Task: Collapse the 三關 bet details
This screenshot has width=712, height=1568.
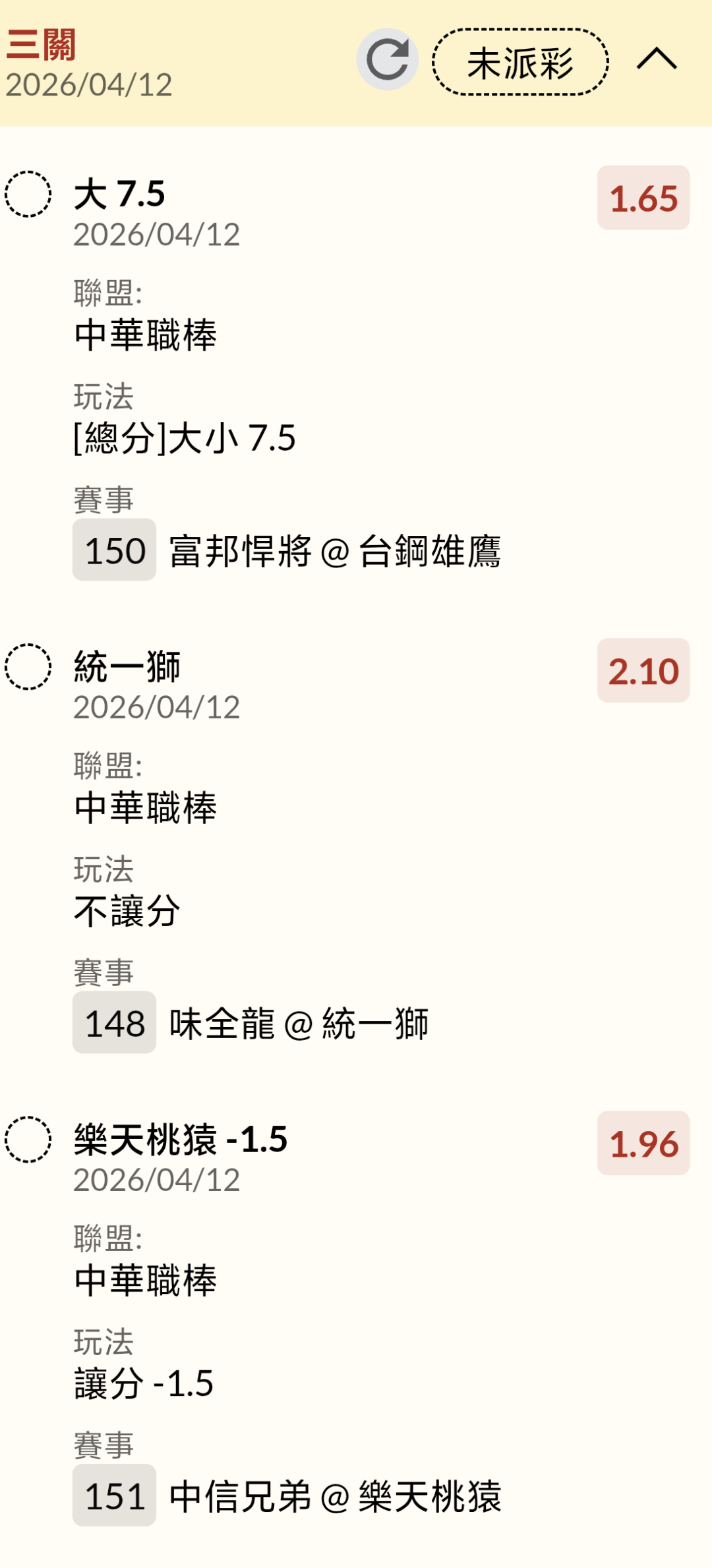Action: pos(657,59)
